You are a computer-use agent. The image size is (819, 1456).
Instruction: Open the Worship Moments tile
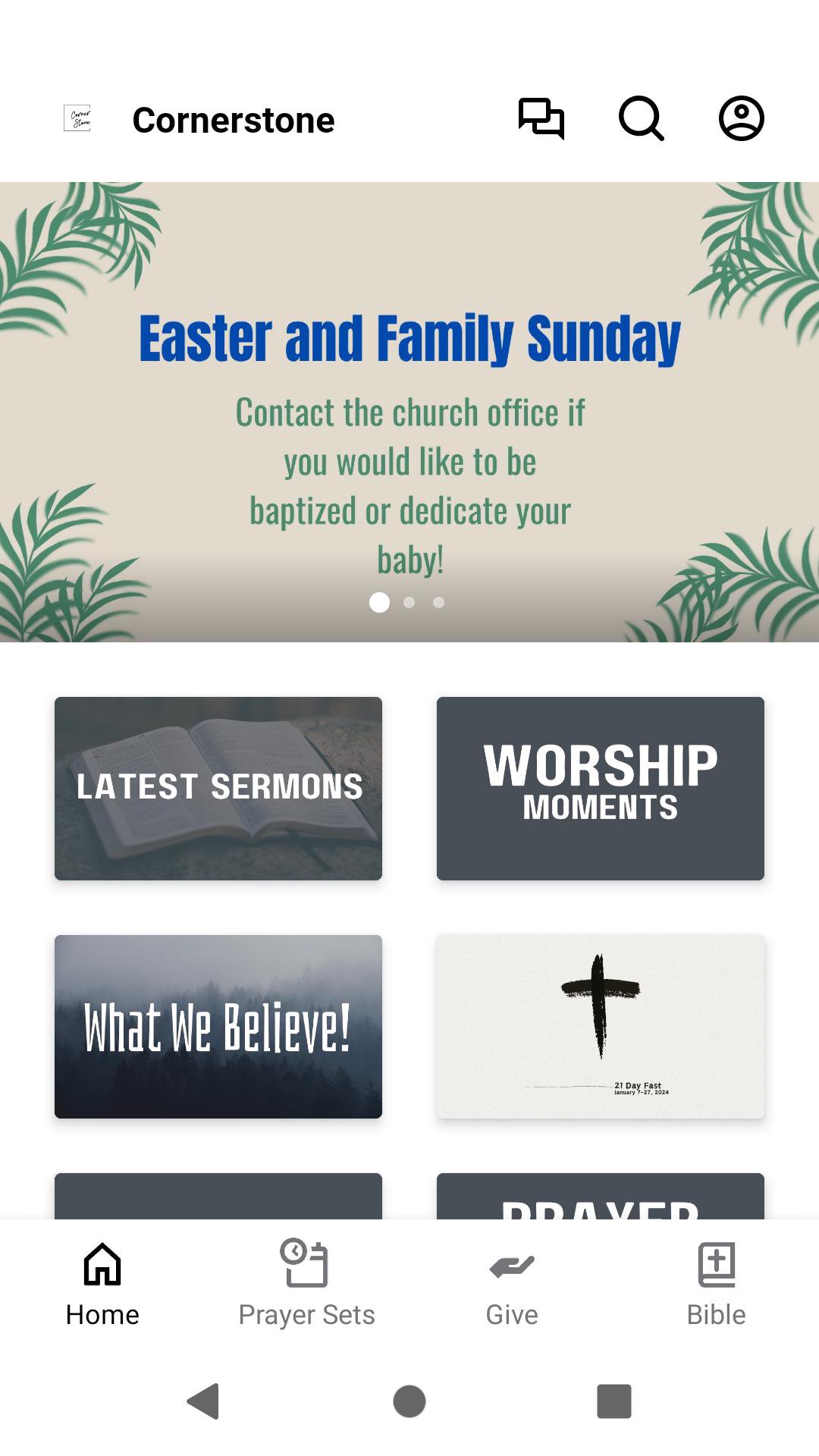click(x=601, y=789)
